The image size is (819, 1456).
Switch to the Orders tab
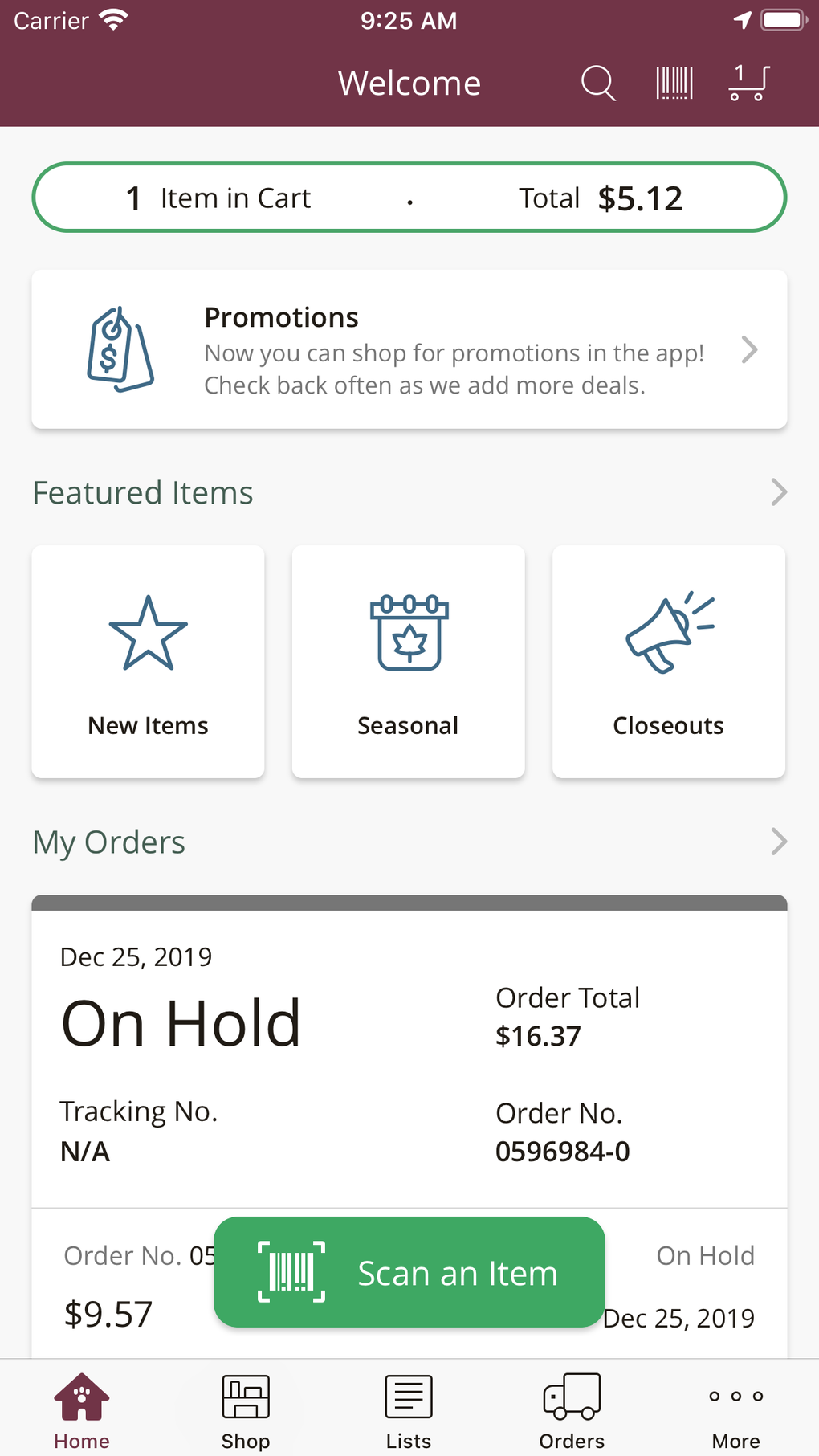coord(572,1410)
